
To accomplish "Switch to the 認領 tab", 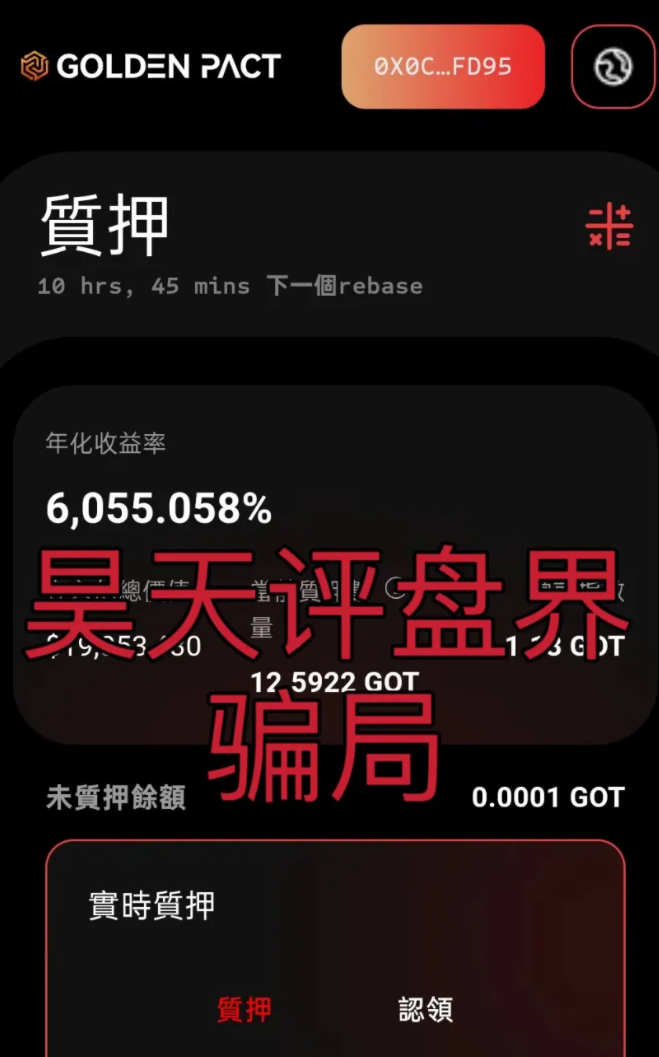I will point(426,1010).
